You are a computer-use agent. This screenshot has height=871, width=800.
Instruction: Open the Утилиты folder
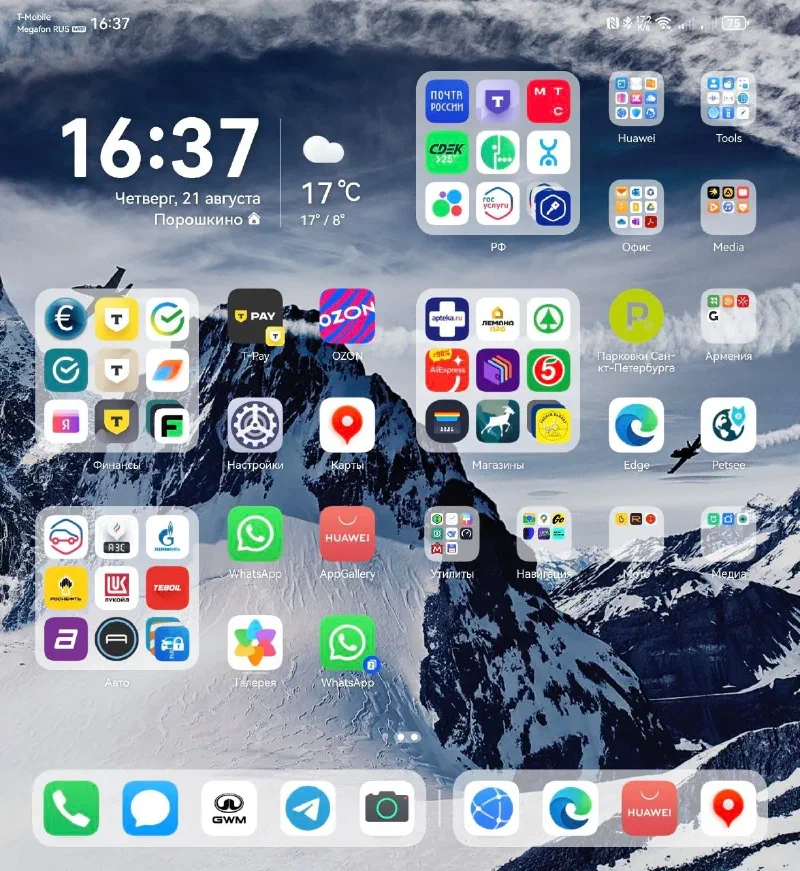(452, 533)
